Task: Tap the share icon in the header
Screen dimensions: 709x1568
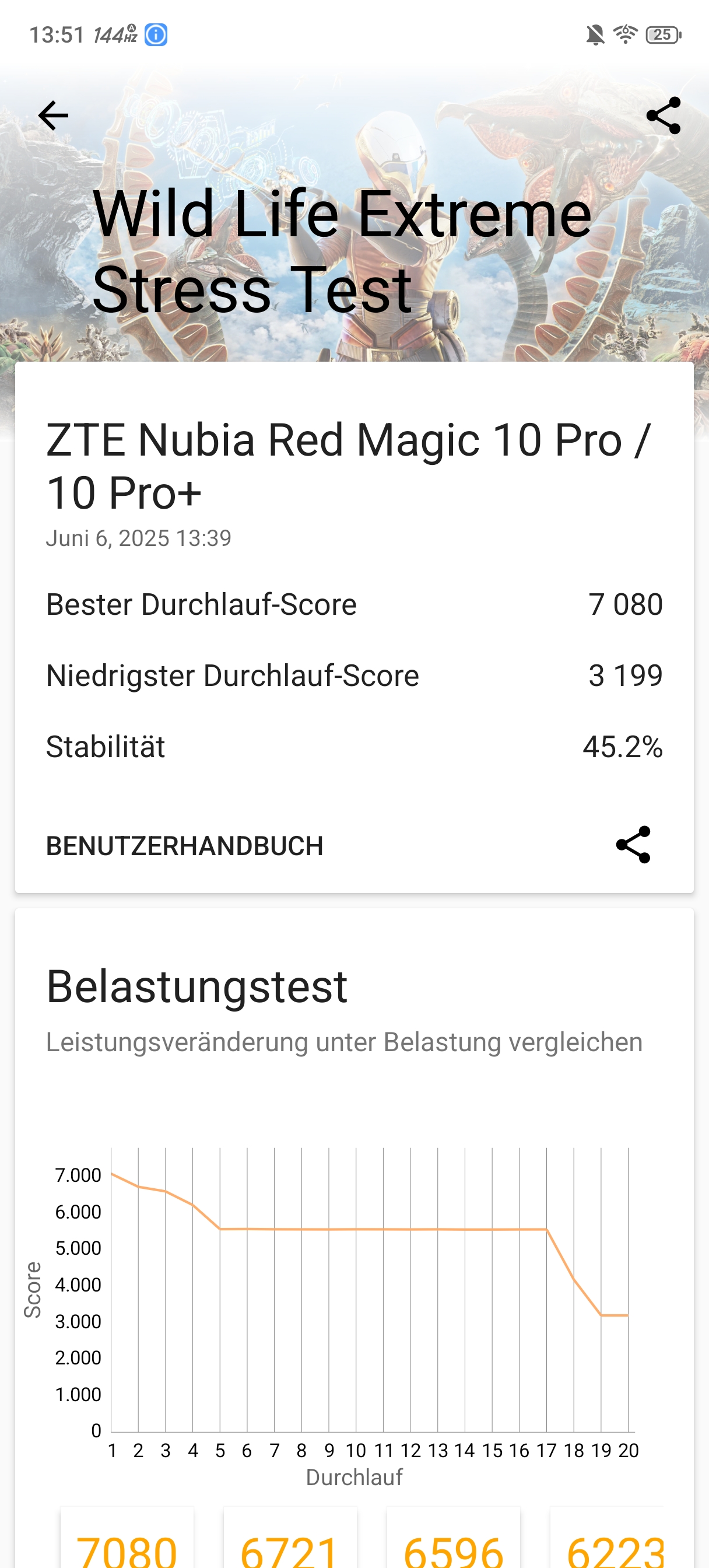Action: coord(663,116)
